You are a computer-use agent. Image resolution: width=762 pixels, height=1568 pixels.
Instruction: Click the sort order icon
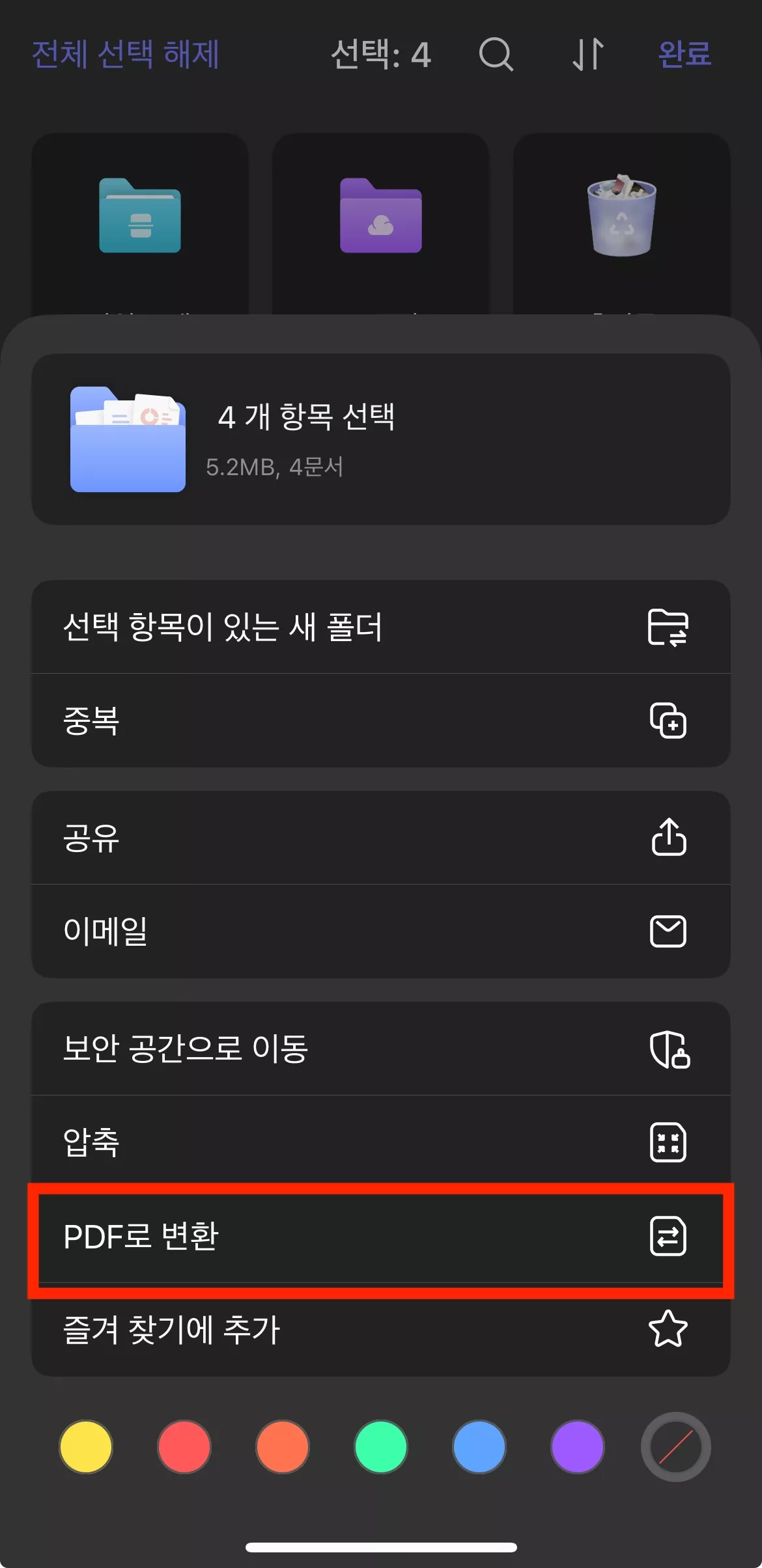coord(588,55)
